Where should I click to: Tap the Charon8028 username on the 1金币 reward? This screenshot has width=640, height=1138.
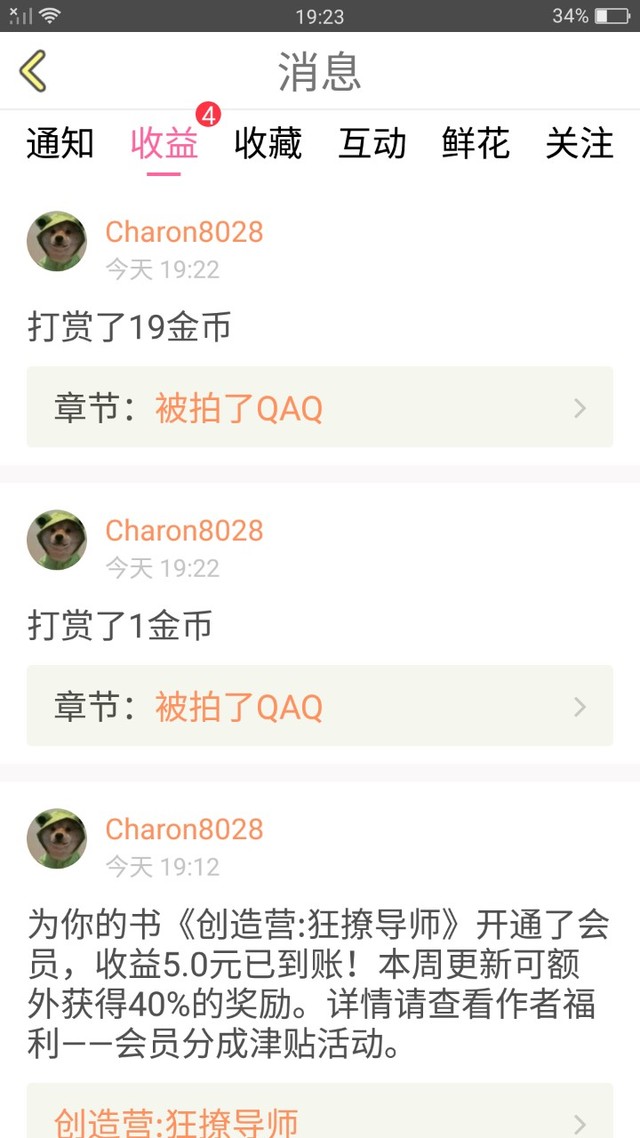[x=184, y=530]
